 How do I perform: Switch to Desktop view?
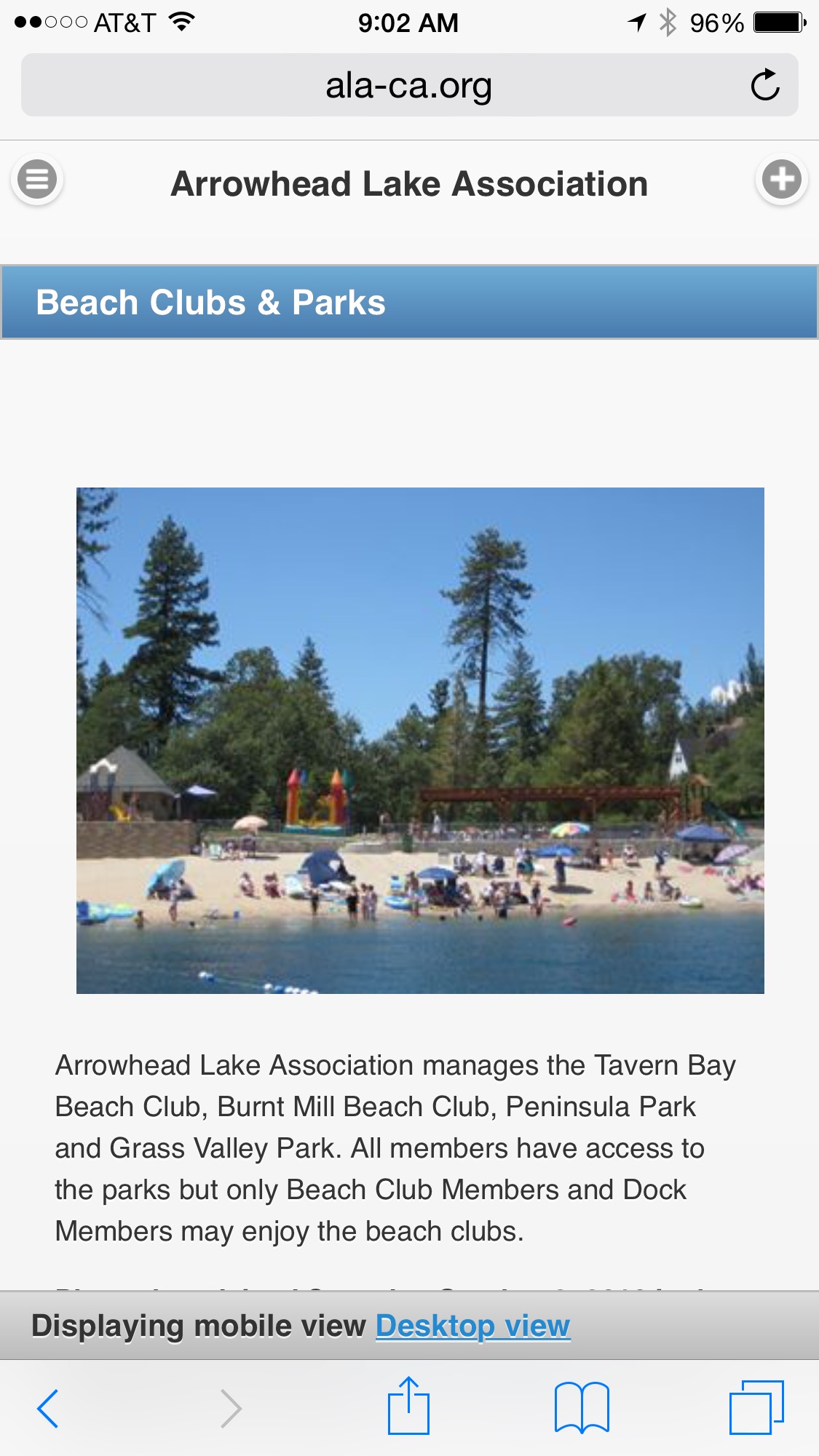point(472,1326)
